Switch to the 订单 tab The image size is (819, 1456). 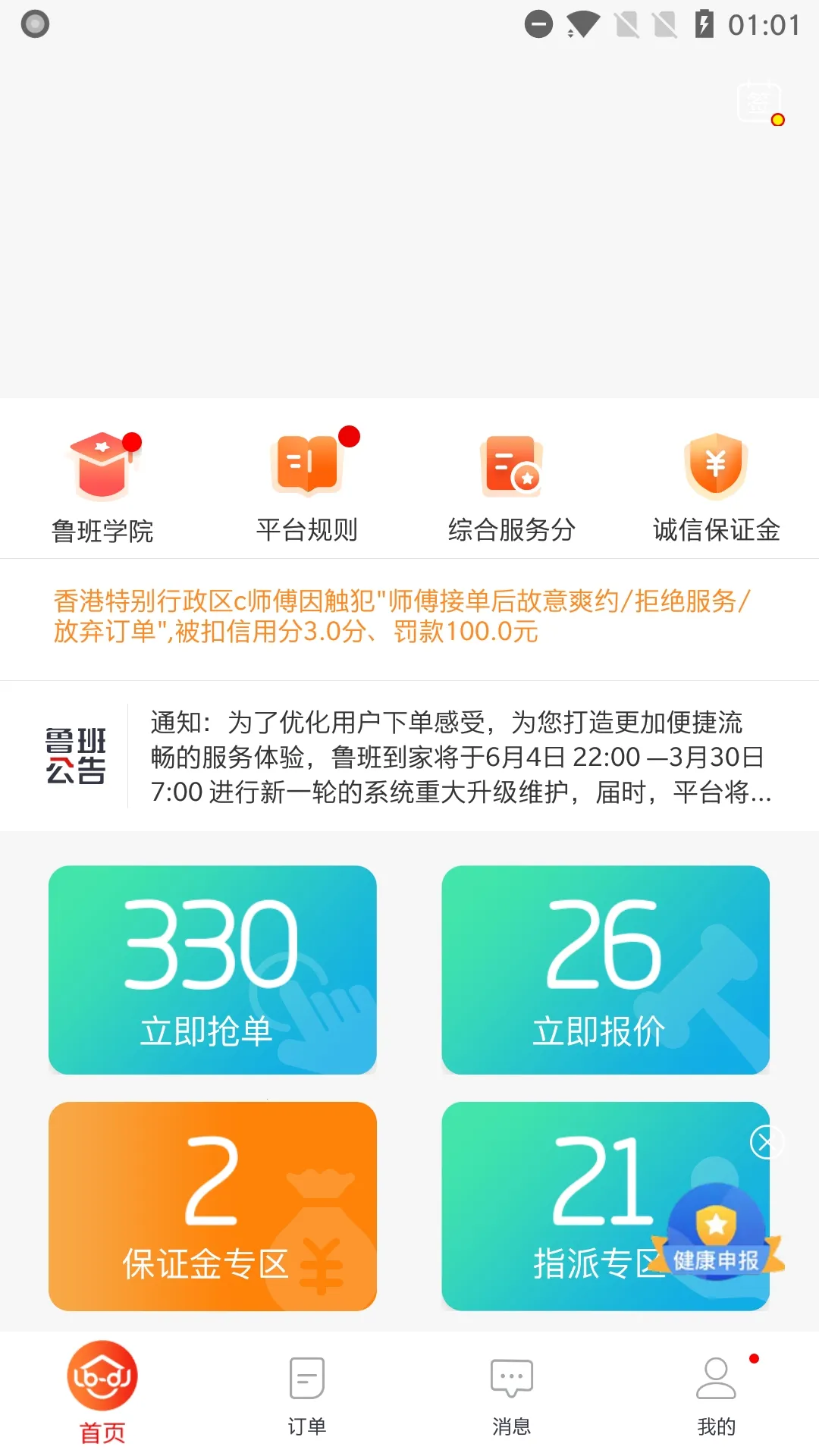[307, 1394]
